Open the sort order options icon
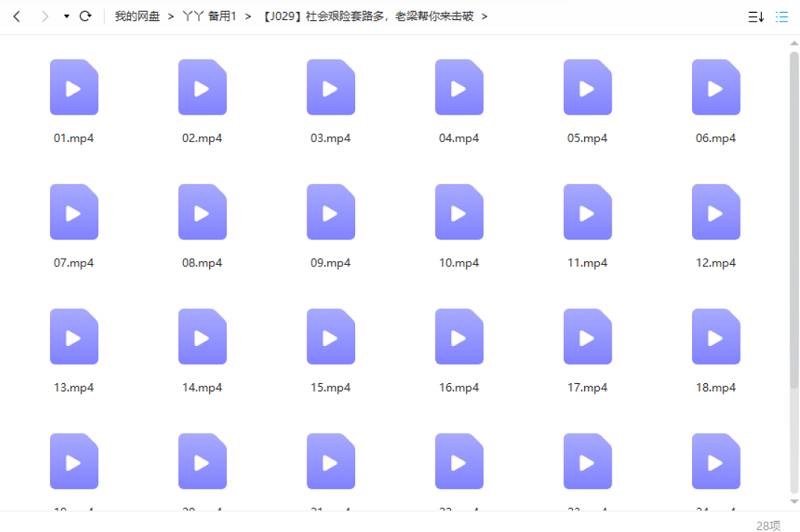The image size is (800, 532). 756,16
